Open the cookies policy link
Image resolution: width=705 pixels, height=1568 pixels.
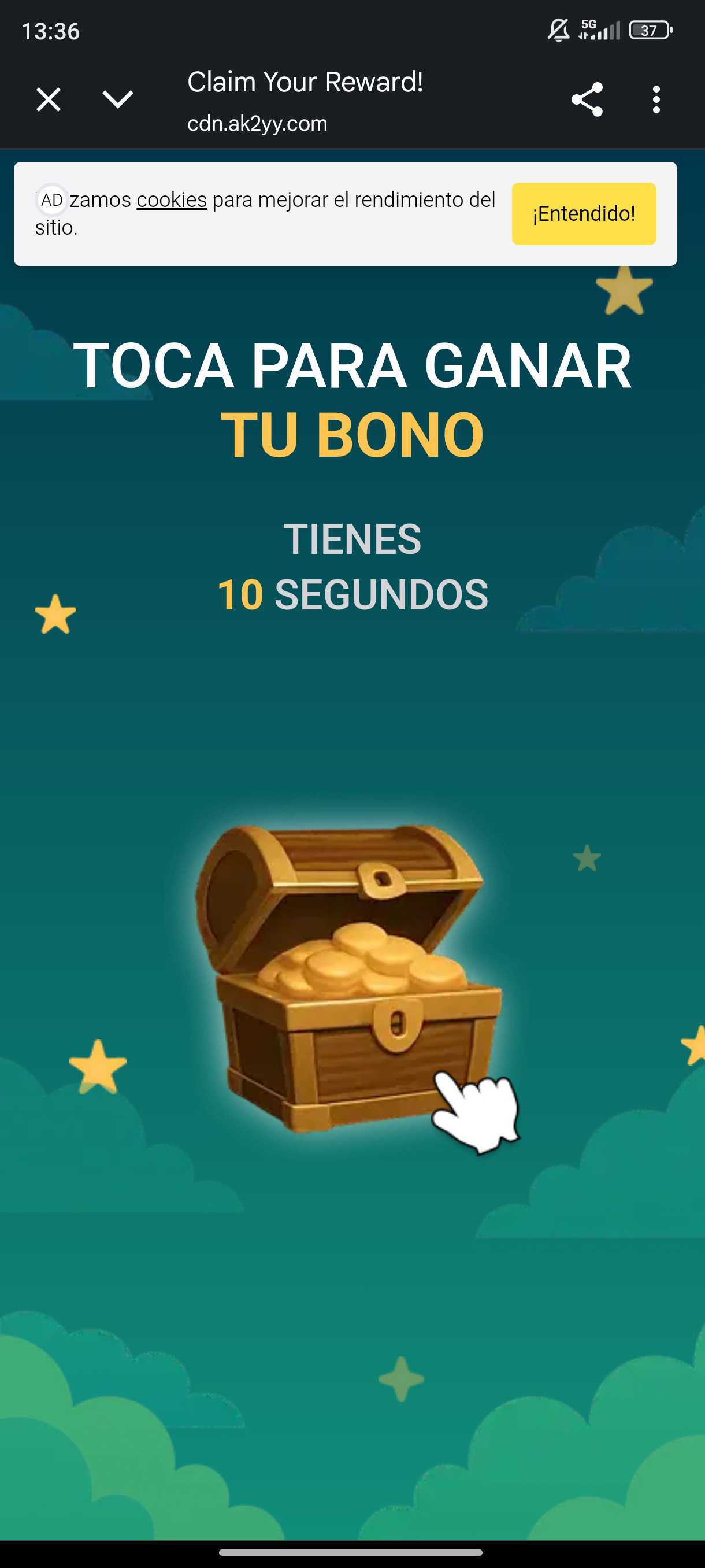pos(172,199)
